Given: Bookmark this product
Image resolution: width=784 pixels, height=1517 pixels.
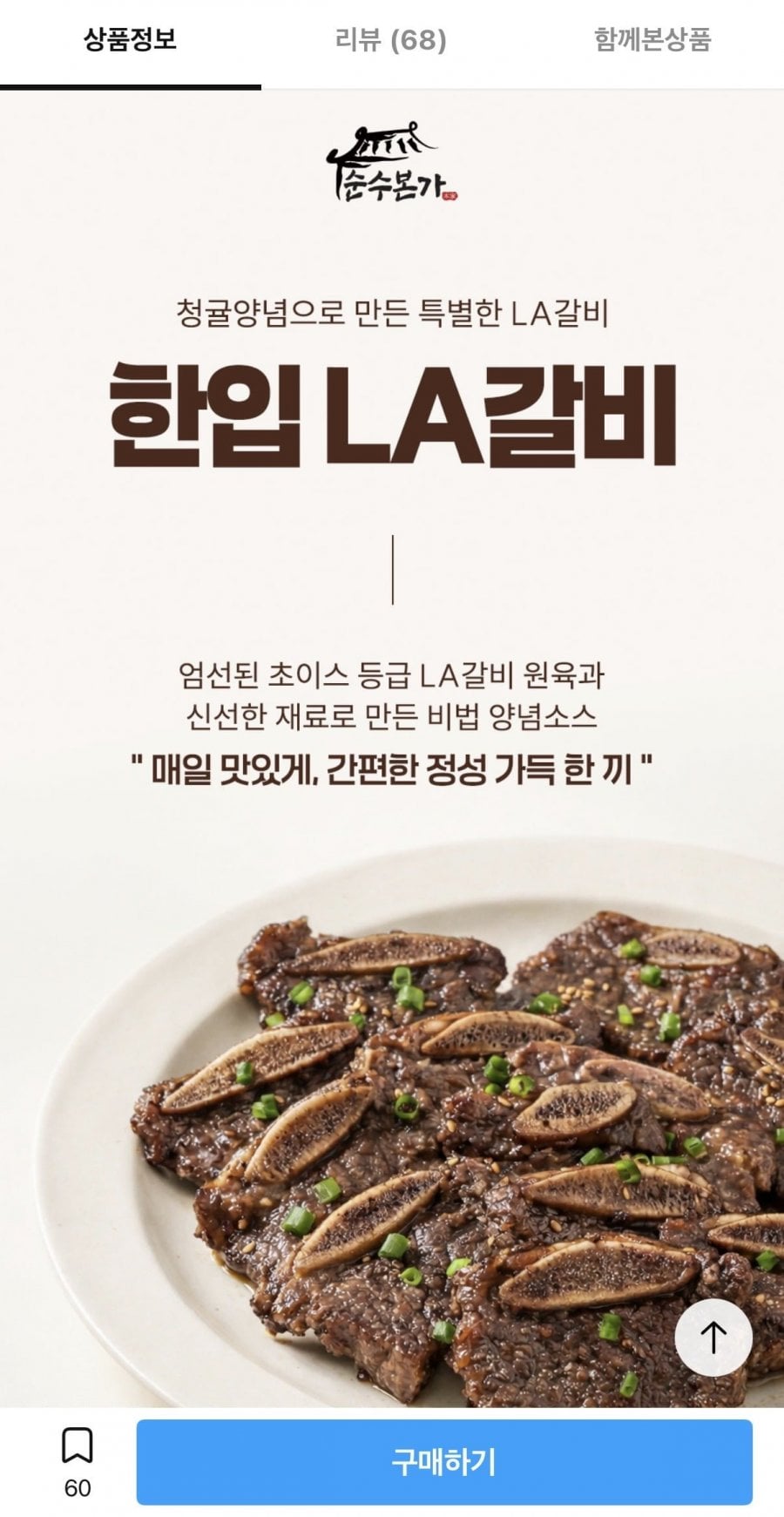Looking at the screenshot, I should point(78,1447).
